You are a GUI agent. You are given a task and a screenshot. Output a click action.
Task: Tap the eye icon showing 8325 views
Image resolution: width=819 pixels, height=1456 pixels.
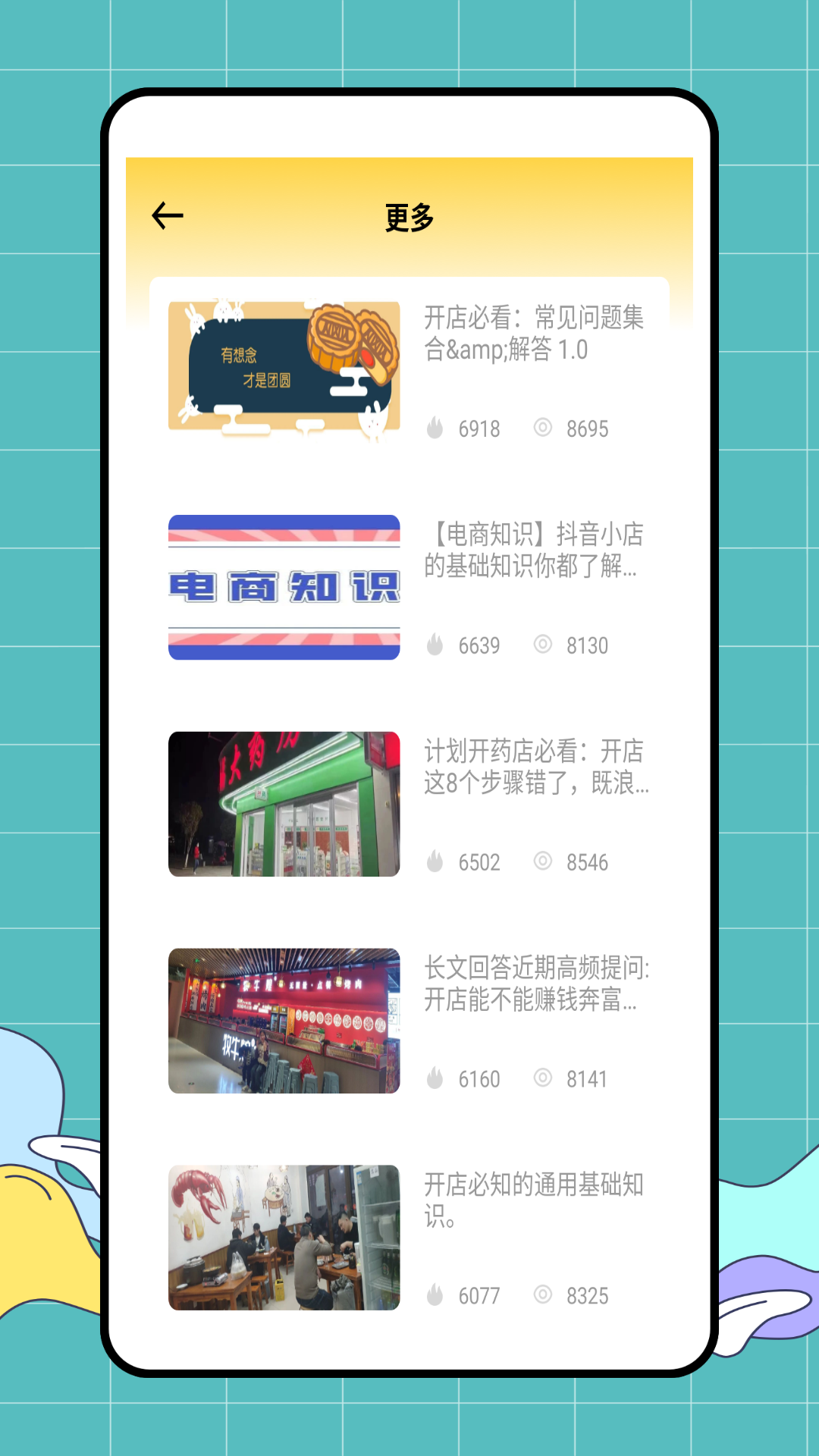tap(544, 1296)
